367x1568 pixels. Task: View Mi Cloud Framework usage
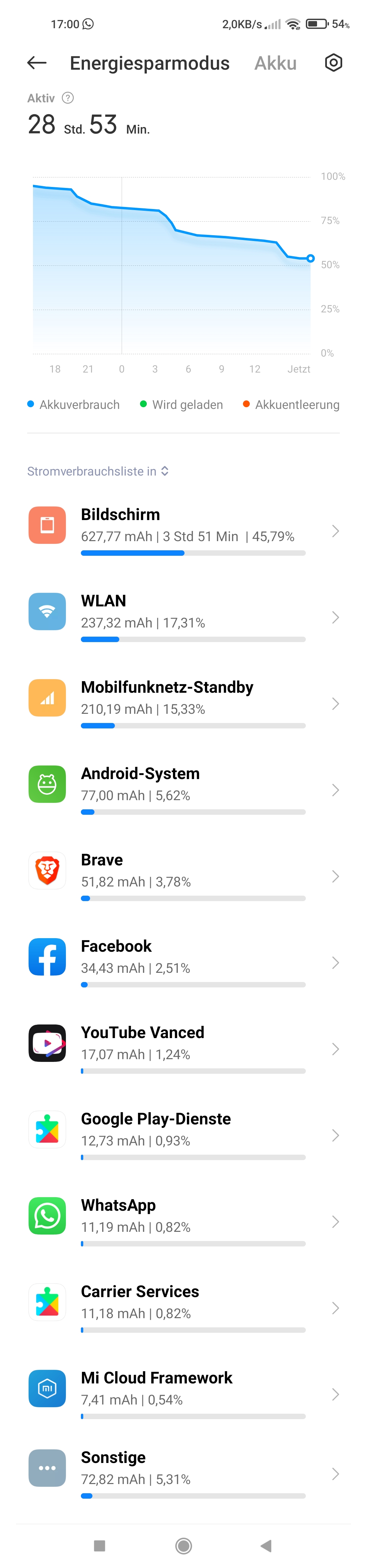pos(183,1395)
